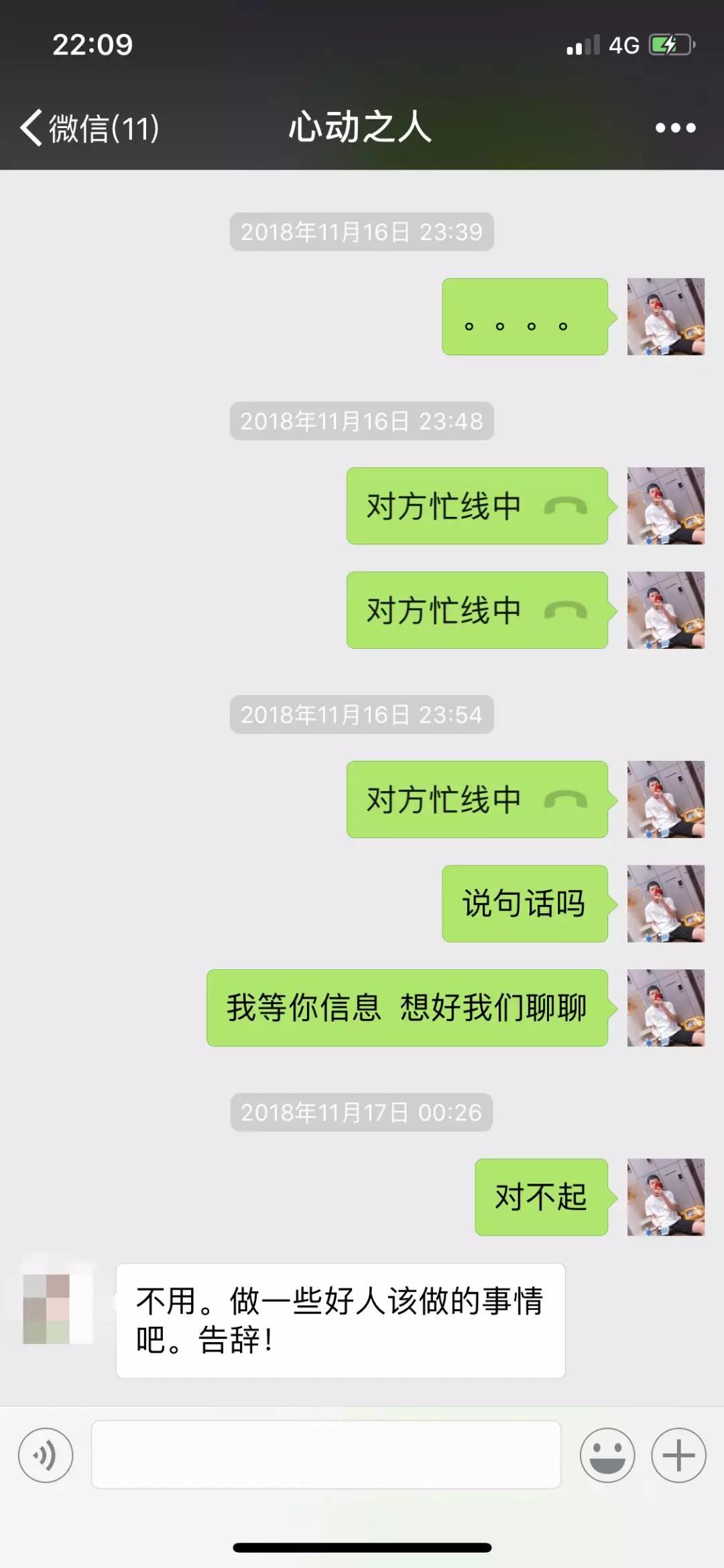
Task: Open the plus attachment menu
Action: click(x=678, y=1455)
